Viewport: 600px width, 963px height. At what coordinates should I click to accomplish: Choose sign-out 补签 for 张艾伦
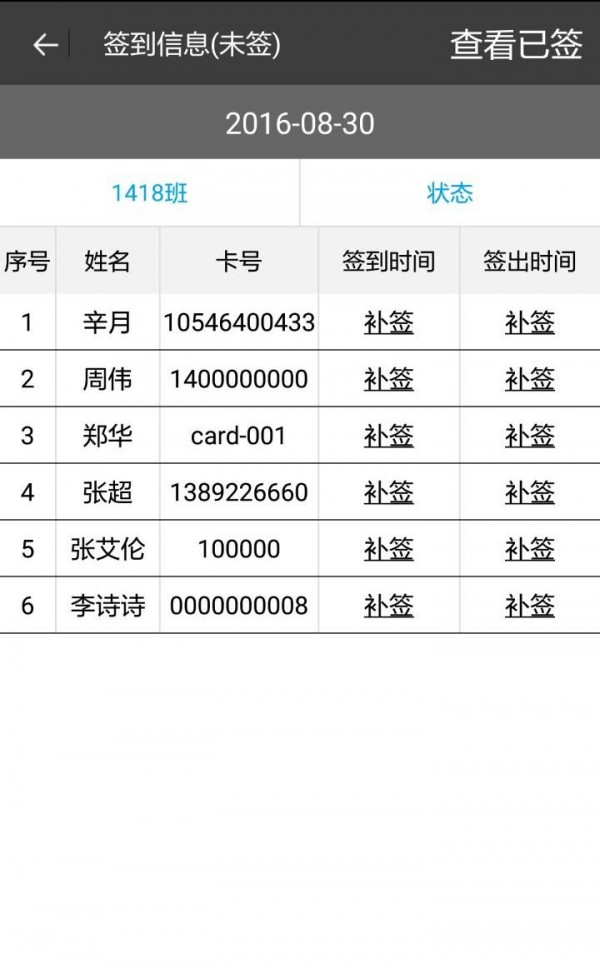click(529, 548)
